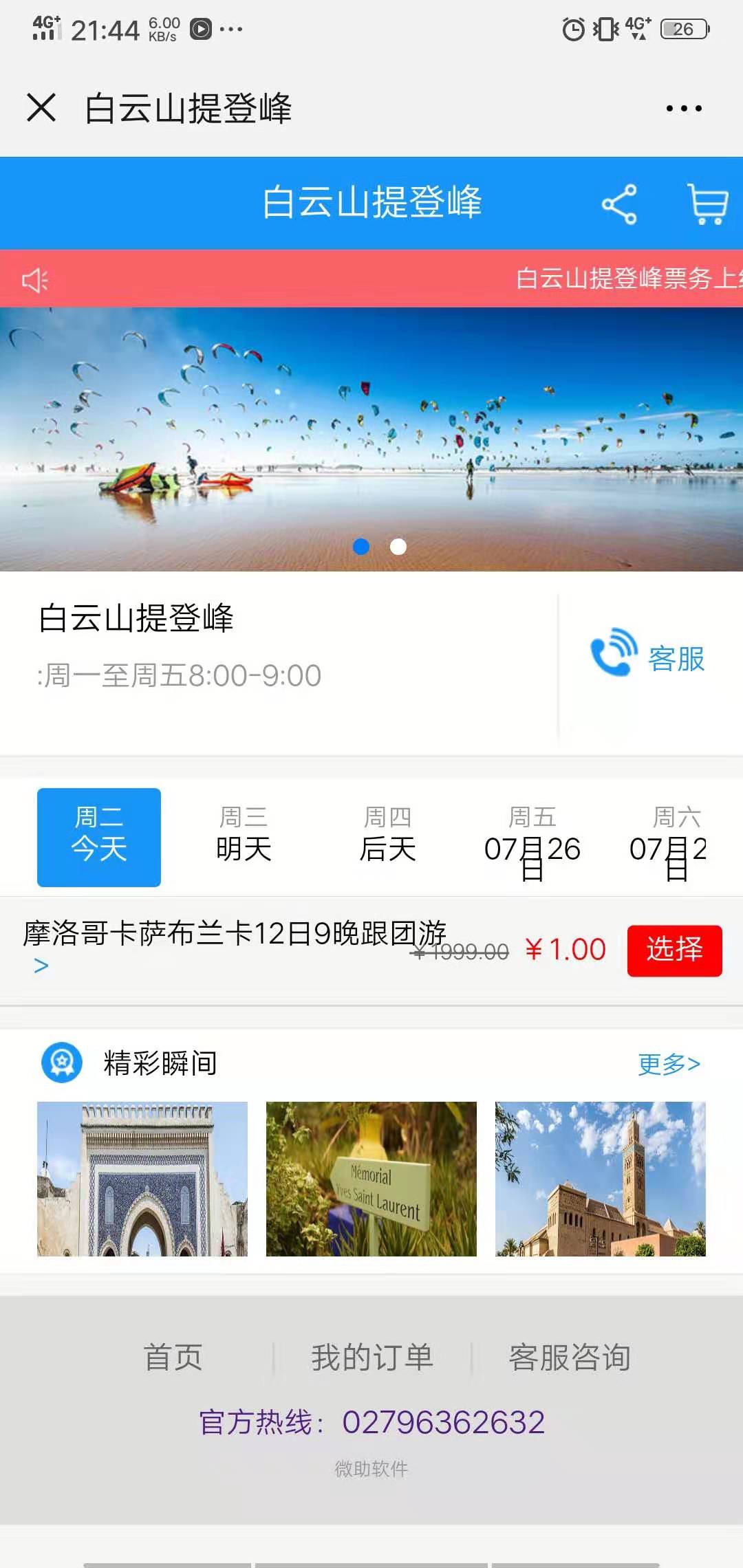743x1568 pixels.
Task: Open the three-dot overflow menu
Action: click(x=684, y=108)
